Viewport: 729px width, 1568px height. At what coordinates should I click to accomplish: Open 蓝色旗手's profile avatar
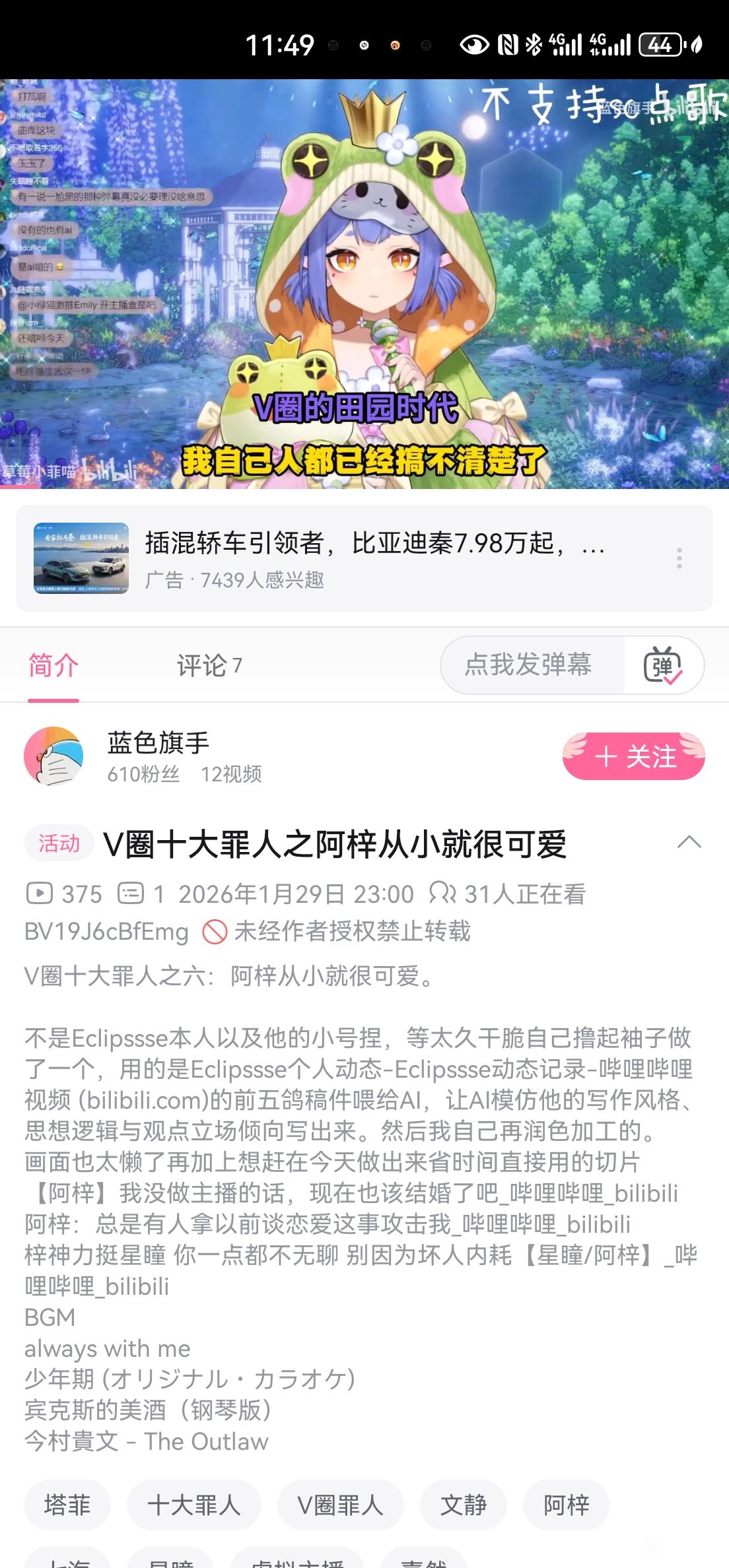click(x=53, y=756)
